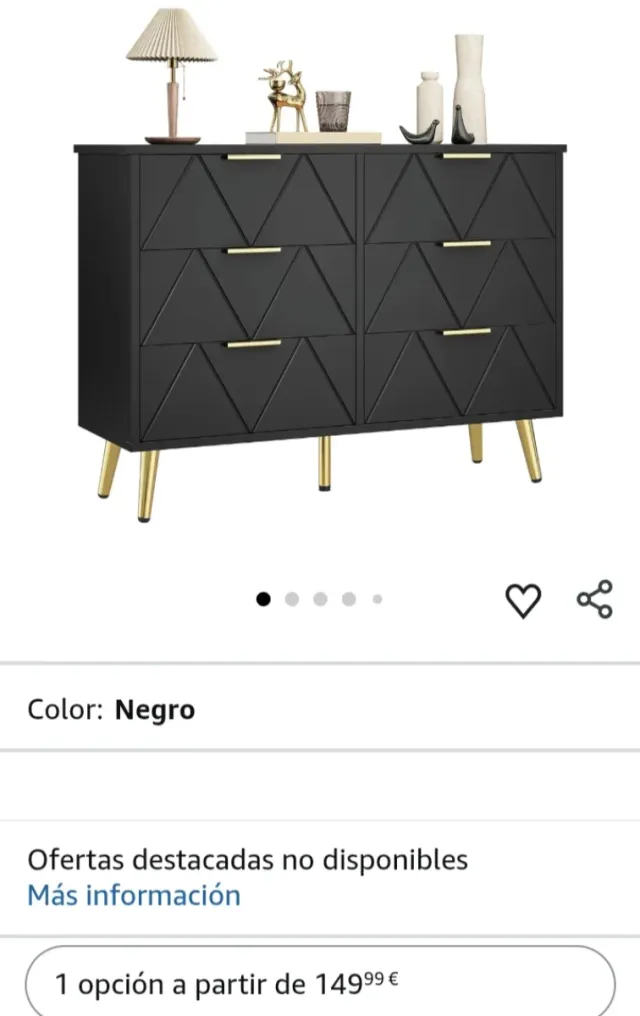Jump to the second product image dot
640x1016 pixels.
point(292,599)
